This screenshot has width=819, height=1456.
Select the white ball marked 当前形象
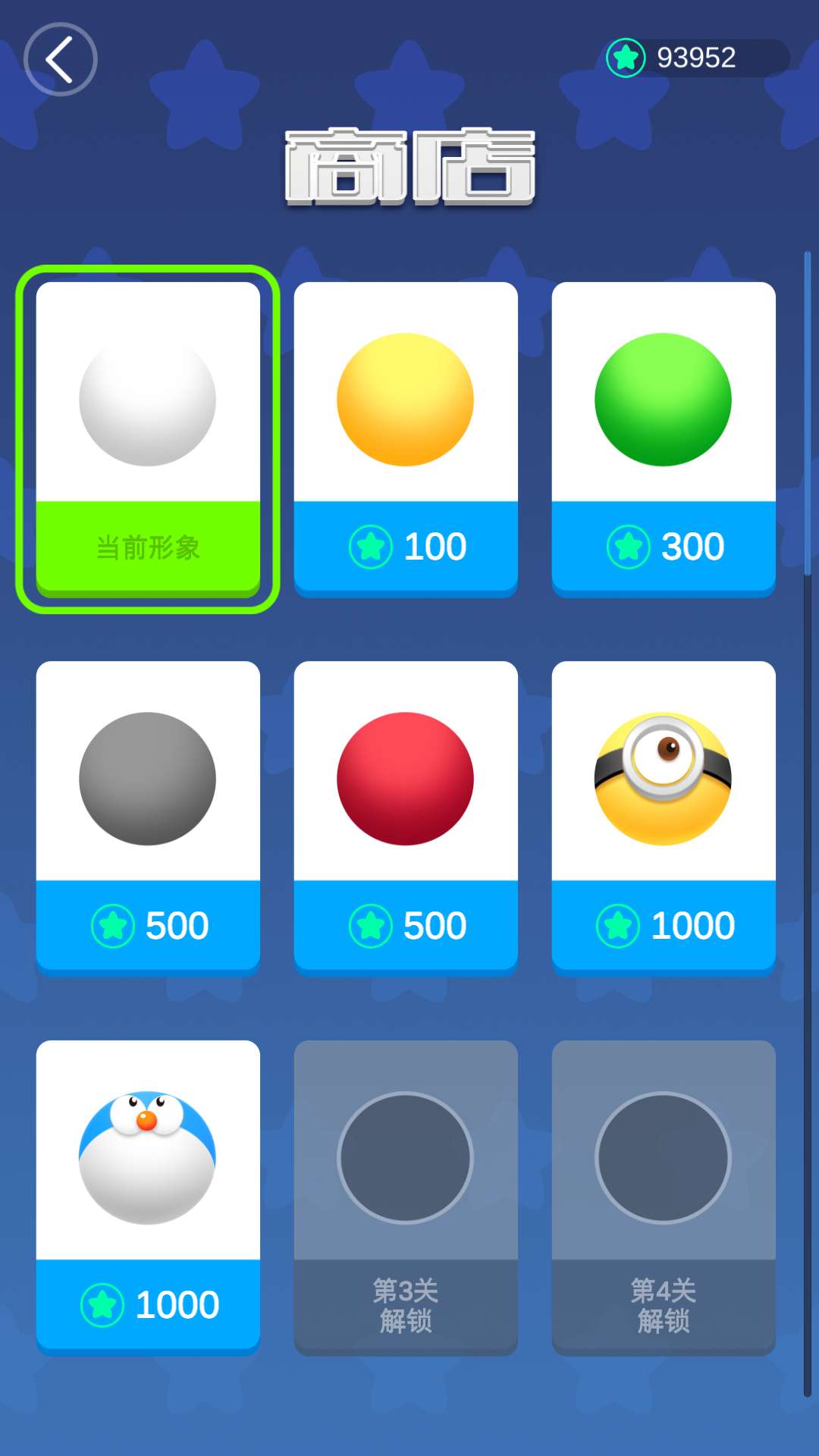click(x=148, y=438)
